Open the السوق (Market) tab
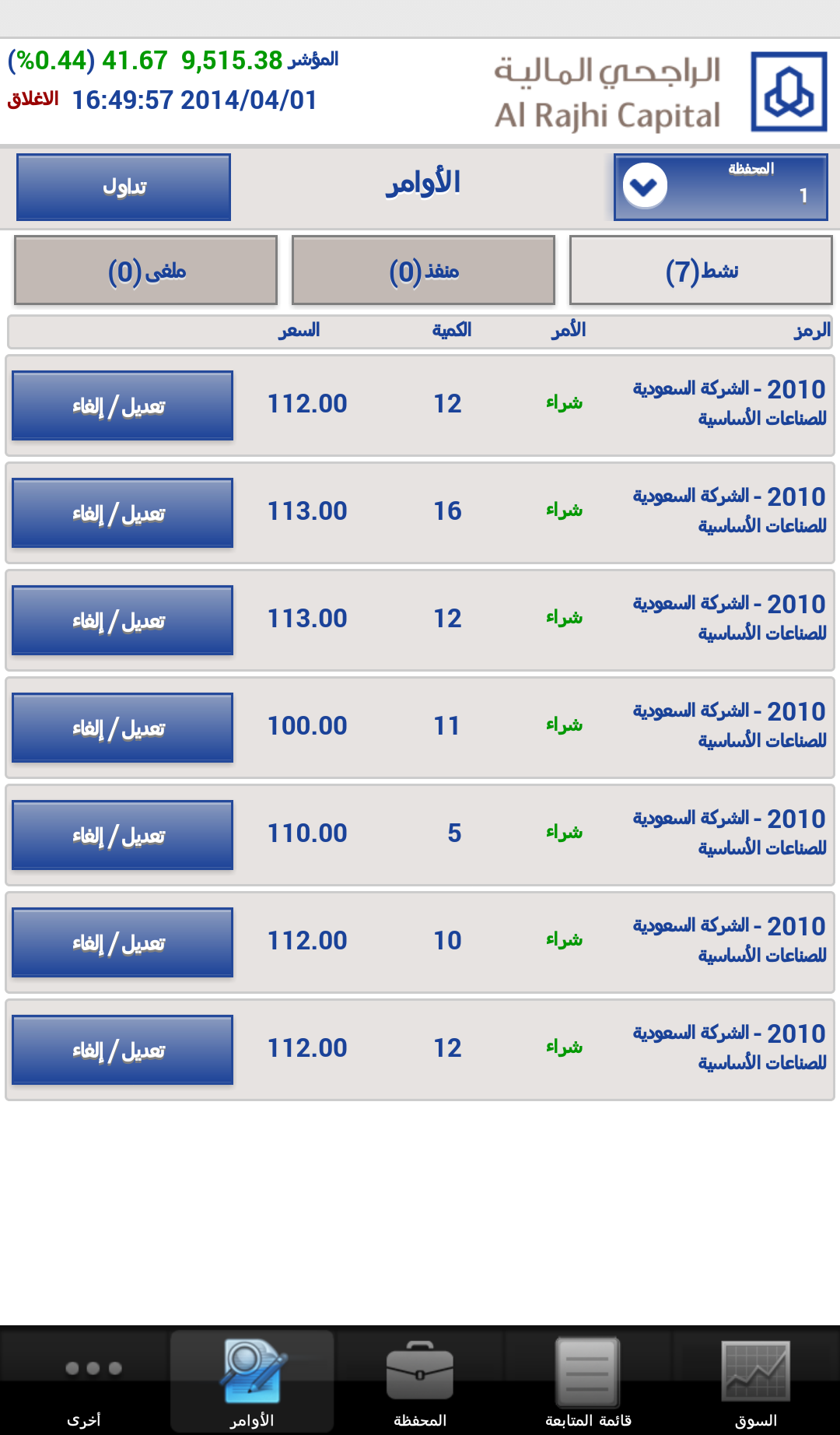Image resolution: width=840 pixels, height=1435 pixels. point(756,1381)
